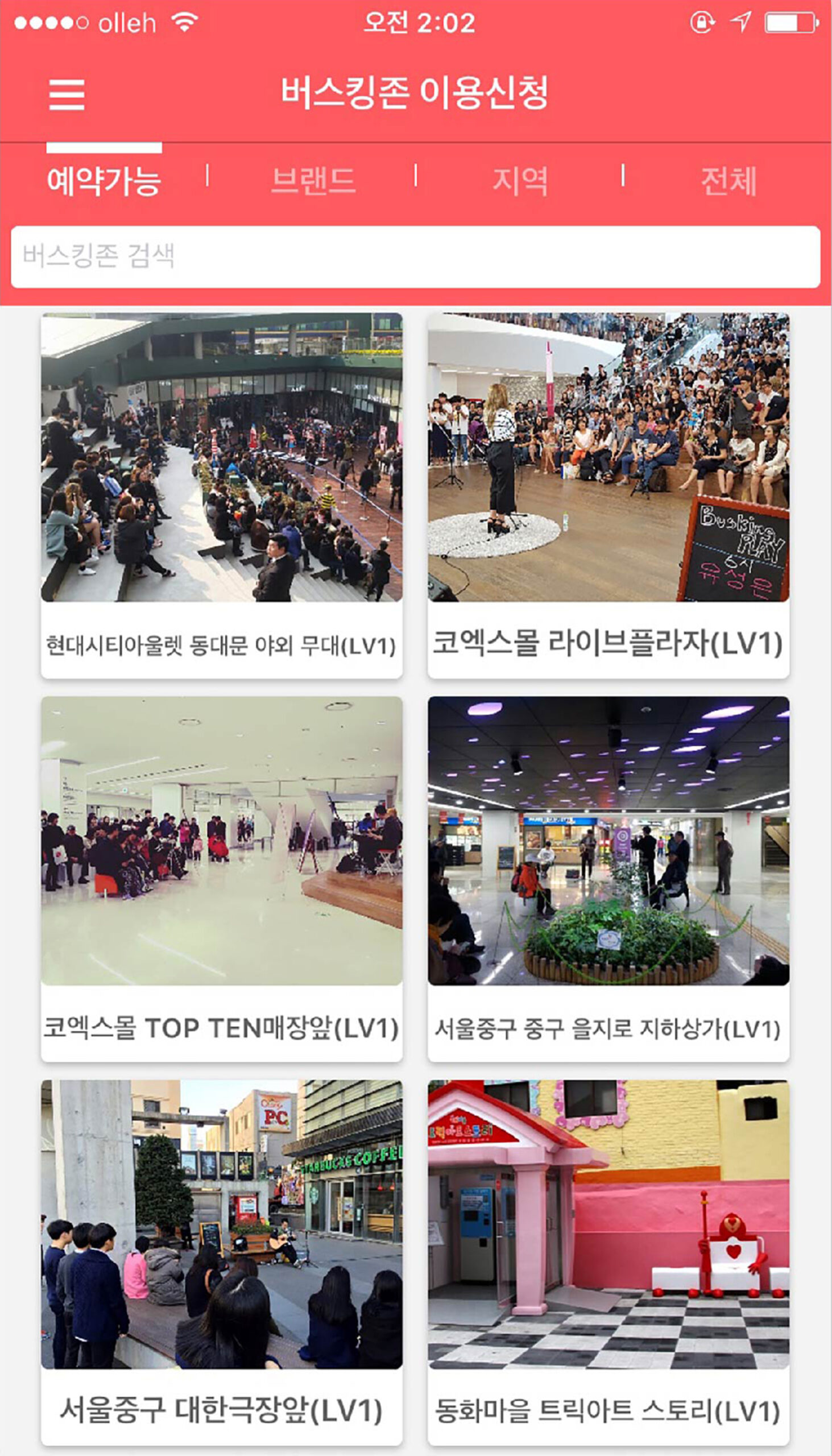832x1456 pixels.
Task: Select the 예약가능 tab
Action: [104, 180]
